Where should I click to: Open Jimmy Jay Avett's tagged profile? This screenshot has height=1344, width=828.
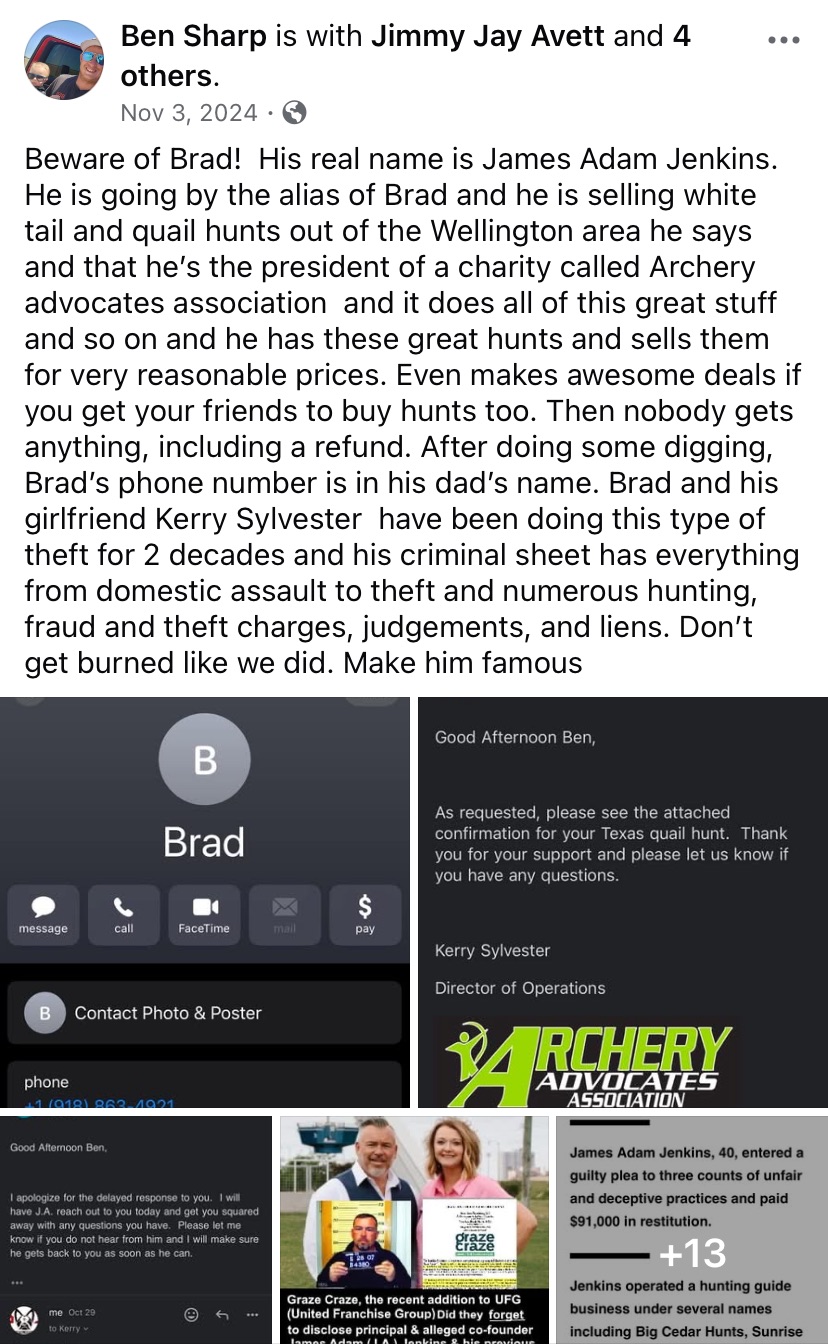[488, 37]
